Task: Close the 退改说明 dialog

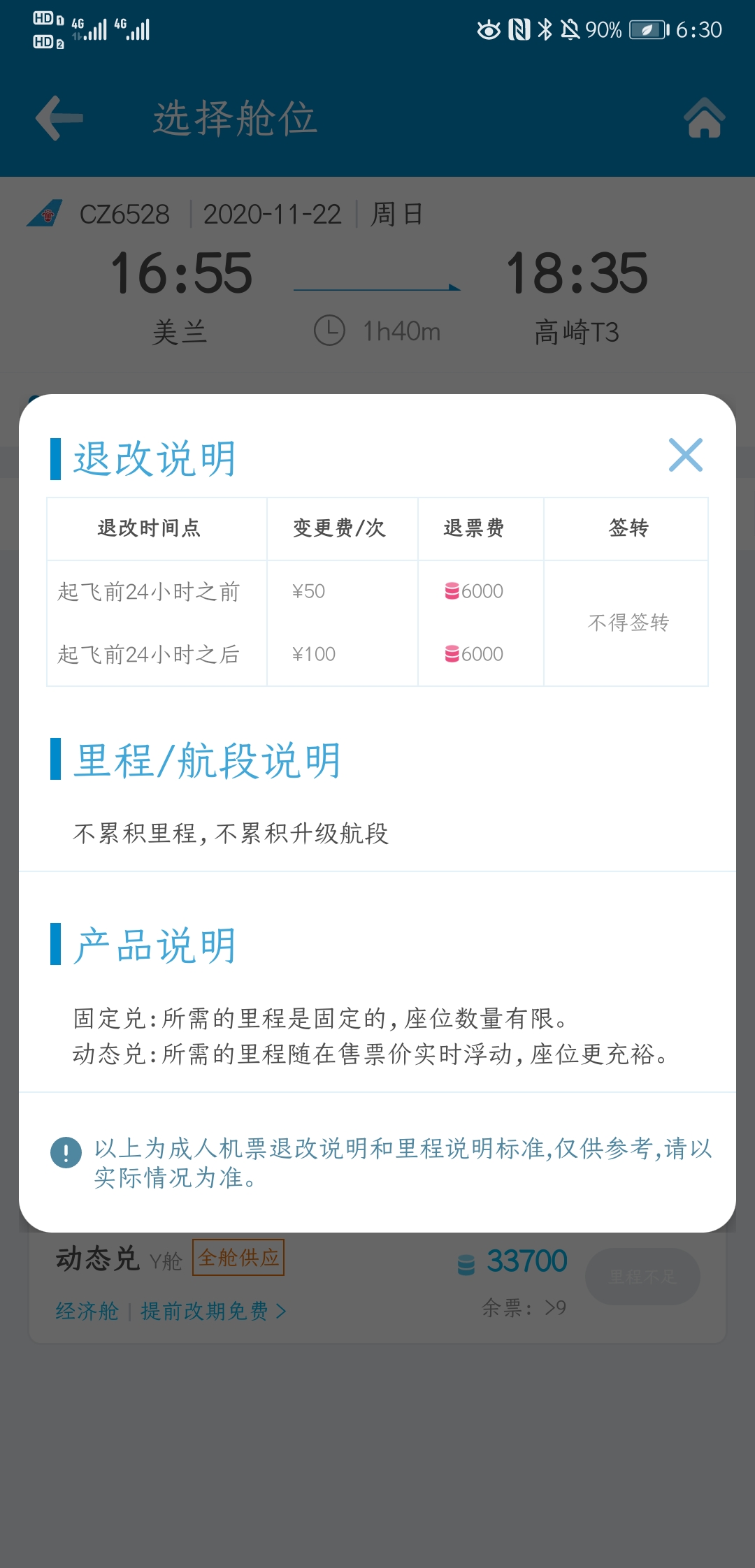Action: 685,456
